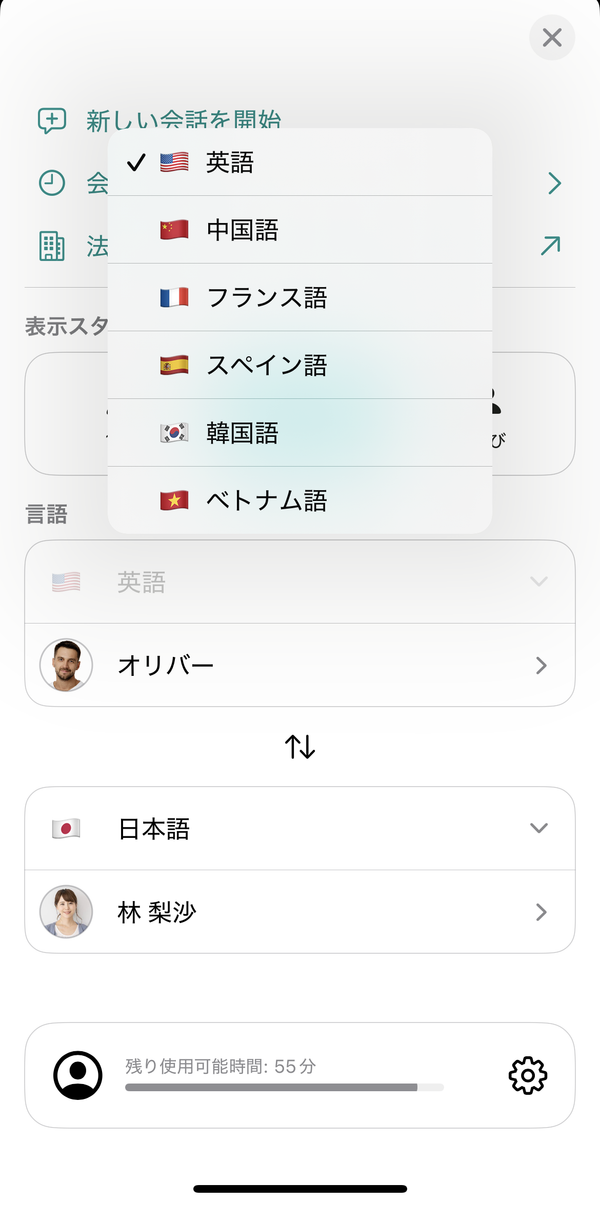The height and width of the screenshot is (1205, 600).
Task: Pick フランス語 as the language
Action: tap(300, 297)
